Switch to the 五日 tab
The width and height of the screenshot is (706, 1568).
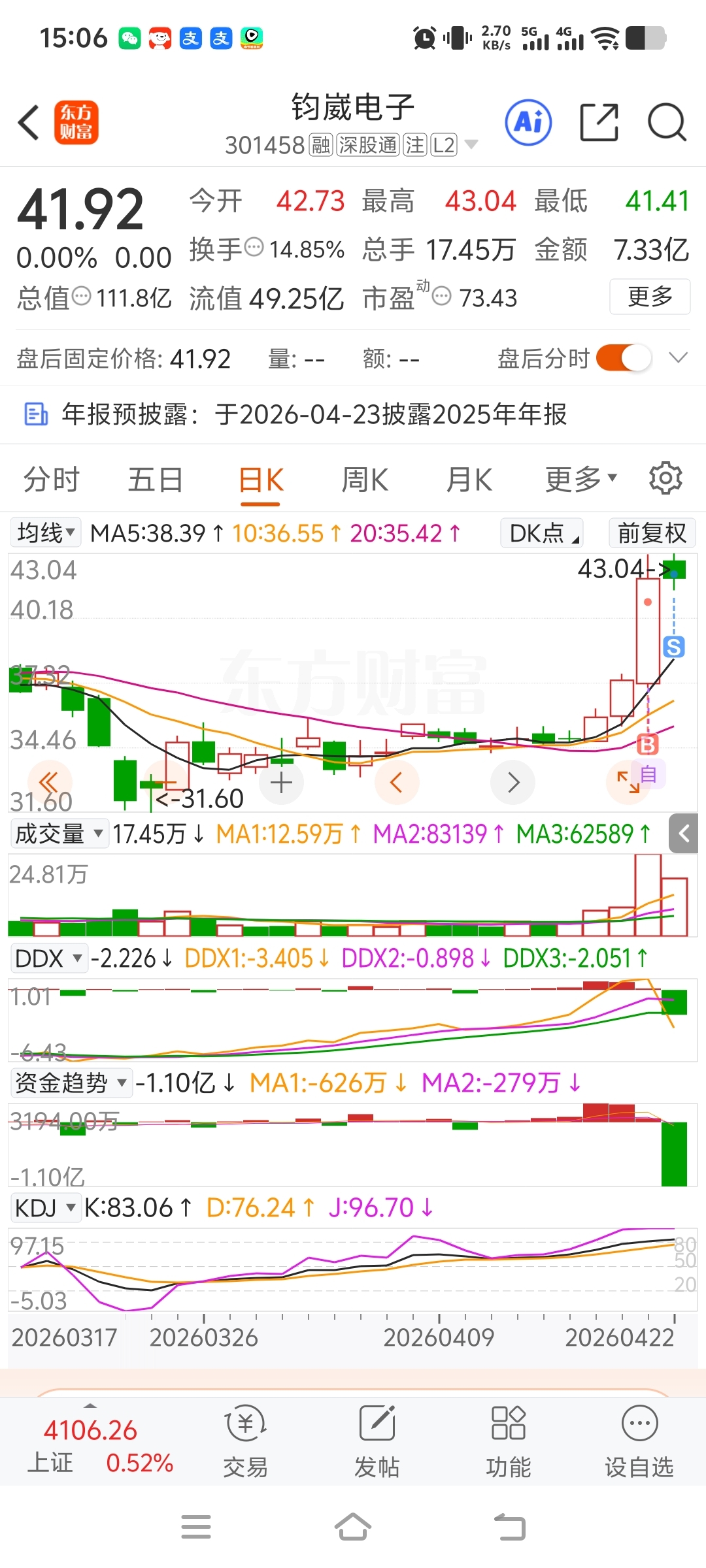coord(155,480)
